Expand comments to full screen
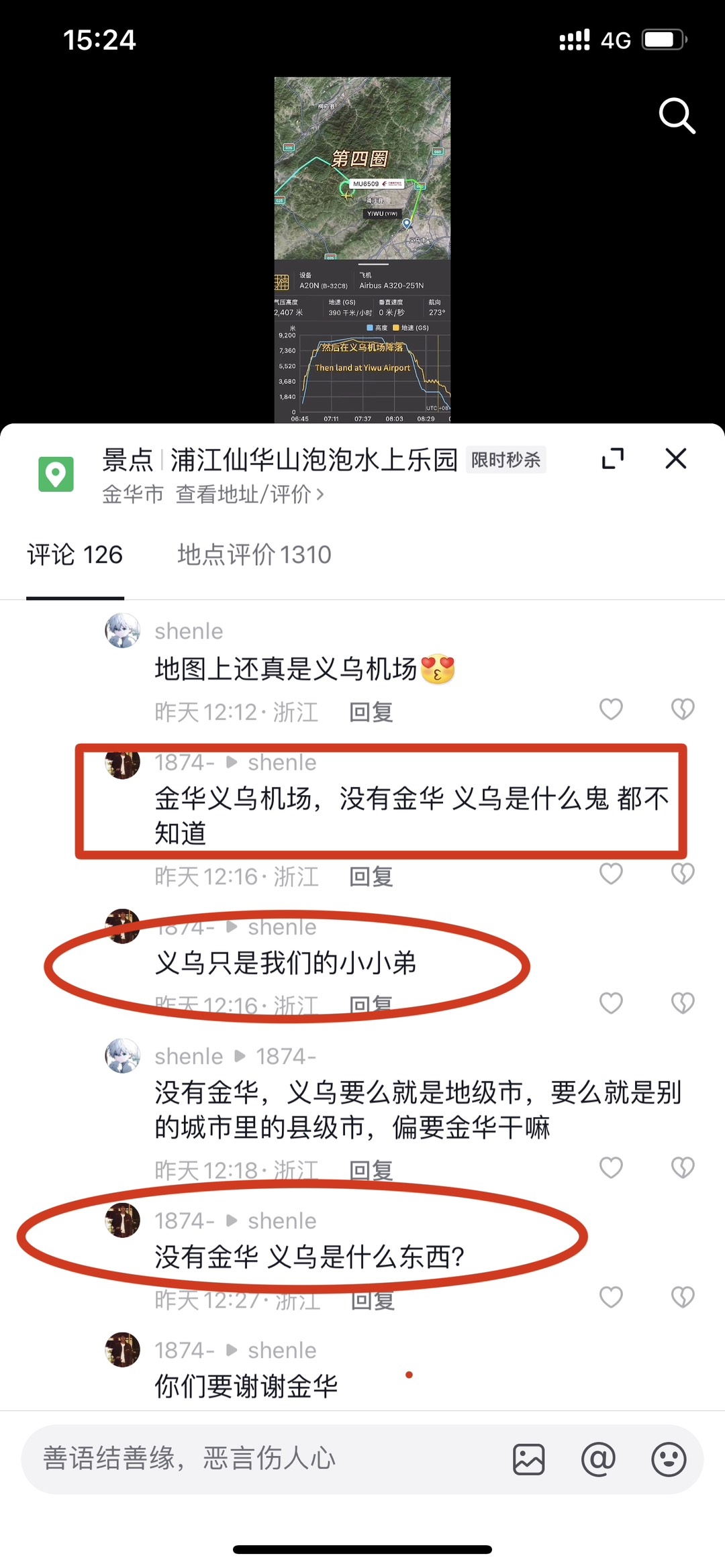 [x=612, y=459]
